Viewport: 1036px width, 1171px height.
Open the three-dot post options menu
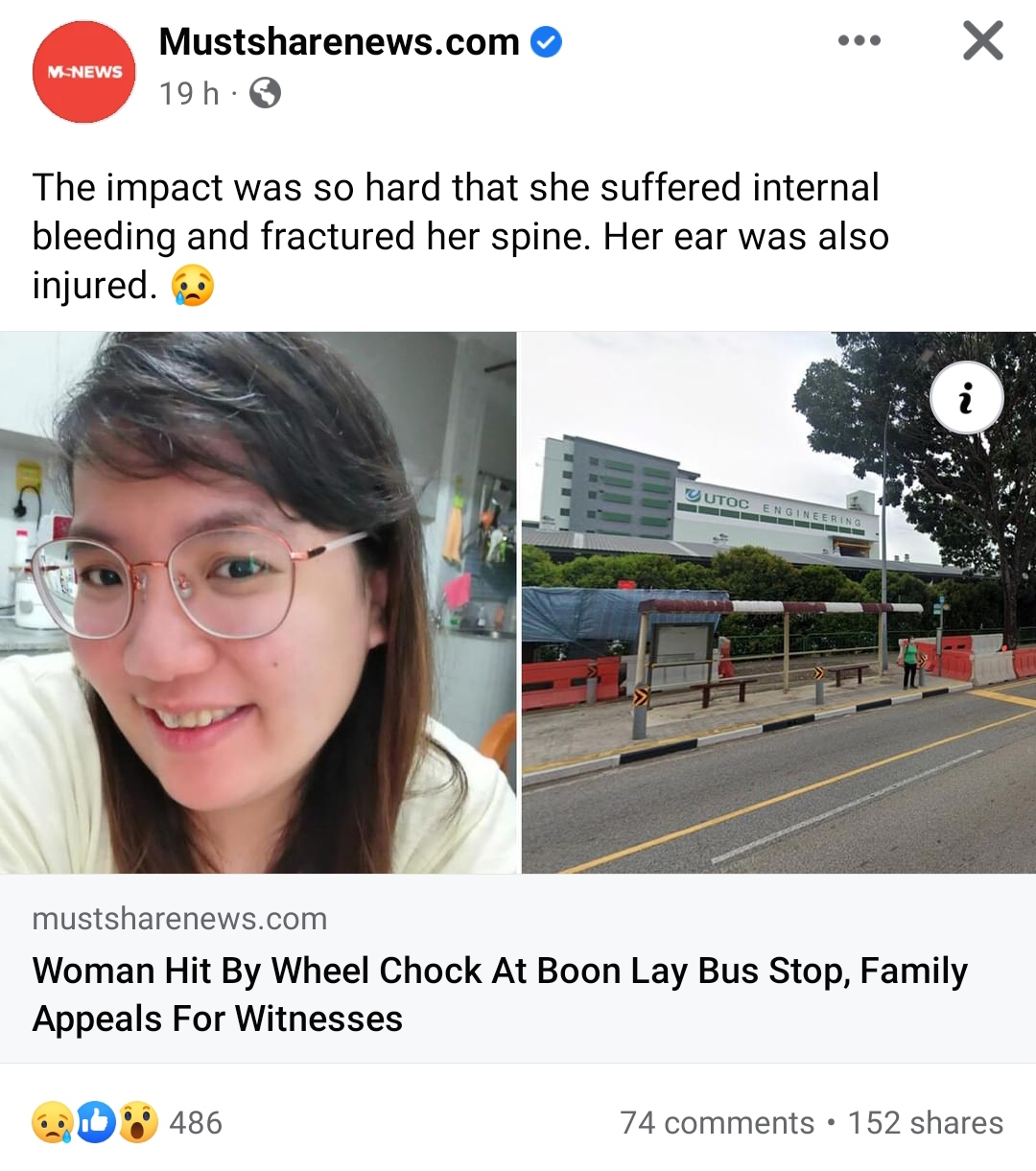click(859, 41)
